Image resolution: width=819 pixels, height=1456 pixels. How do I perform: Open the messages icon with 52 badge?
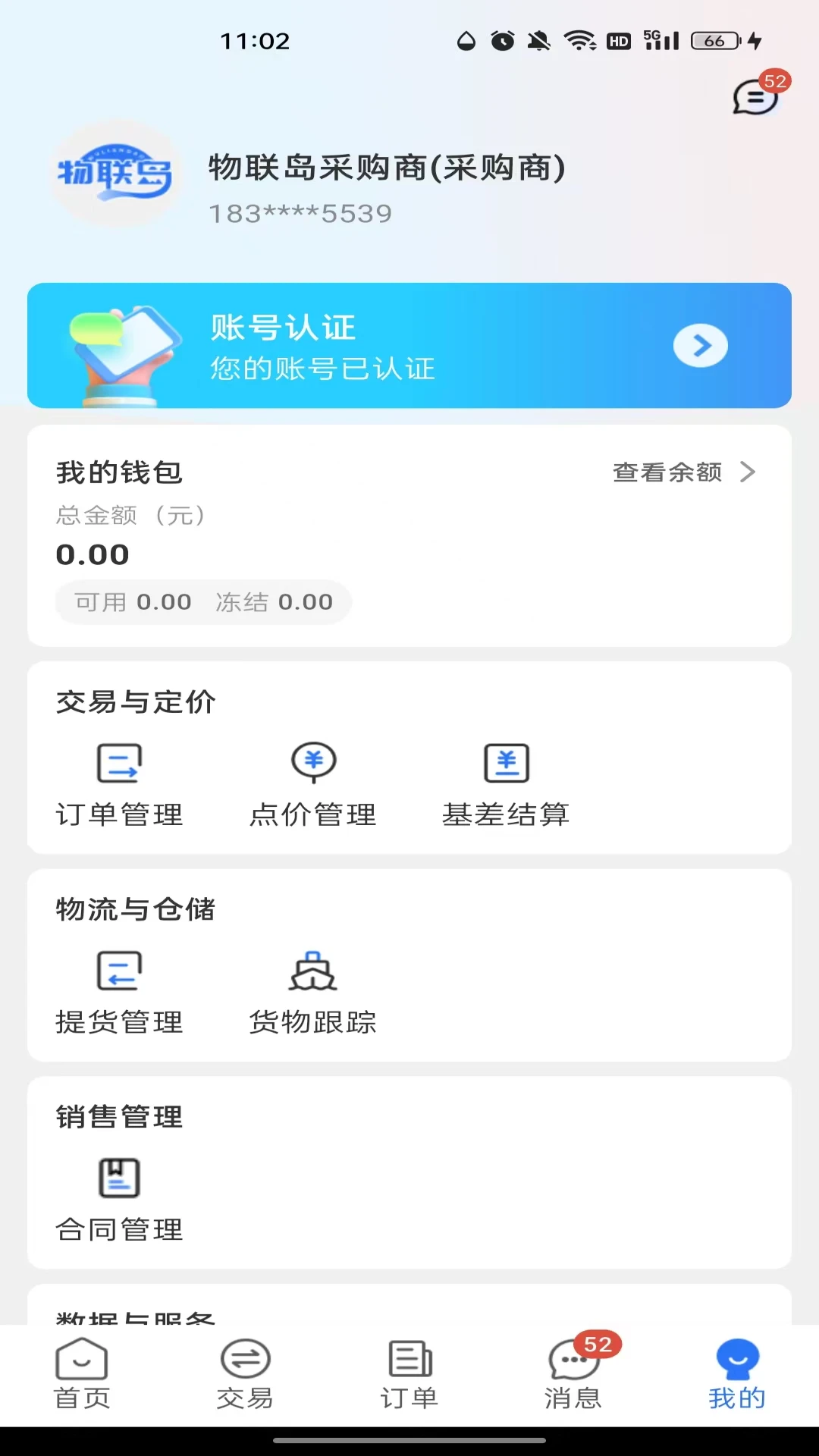755,99
